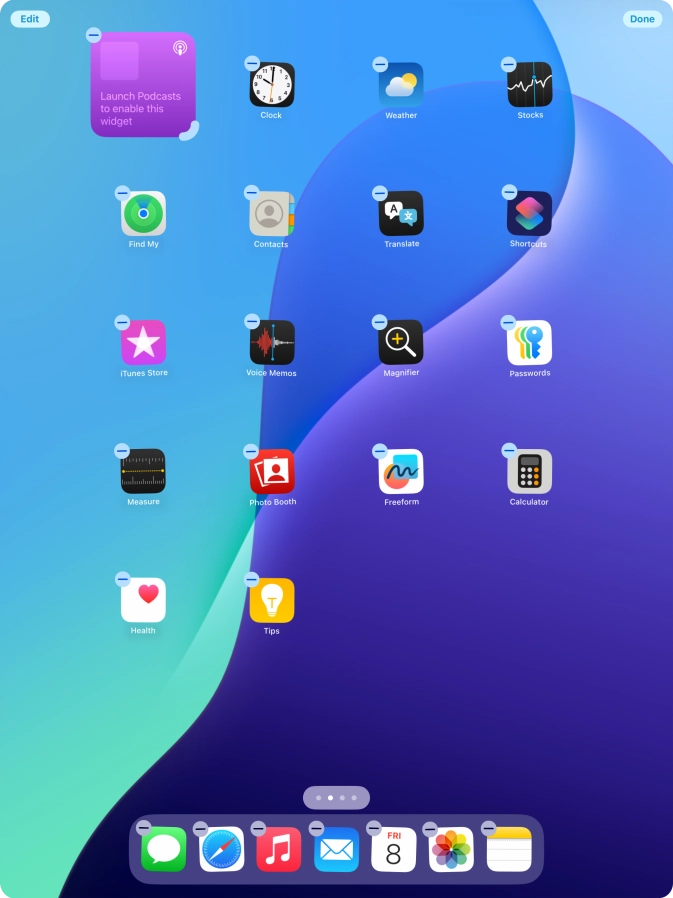Tap the Find My app icon
Image resolution: width=673 pixels, height=898 pixels.
pyautogui.click(x=143, y=213)
